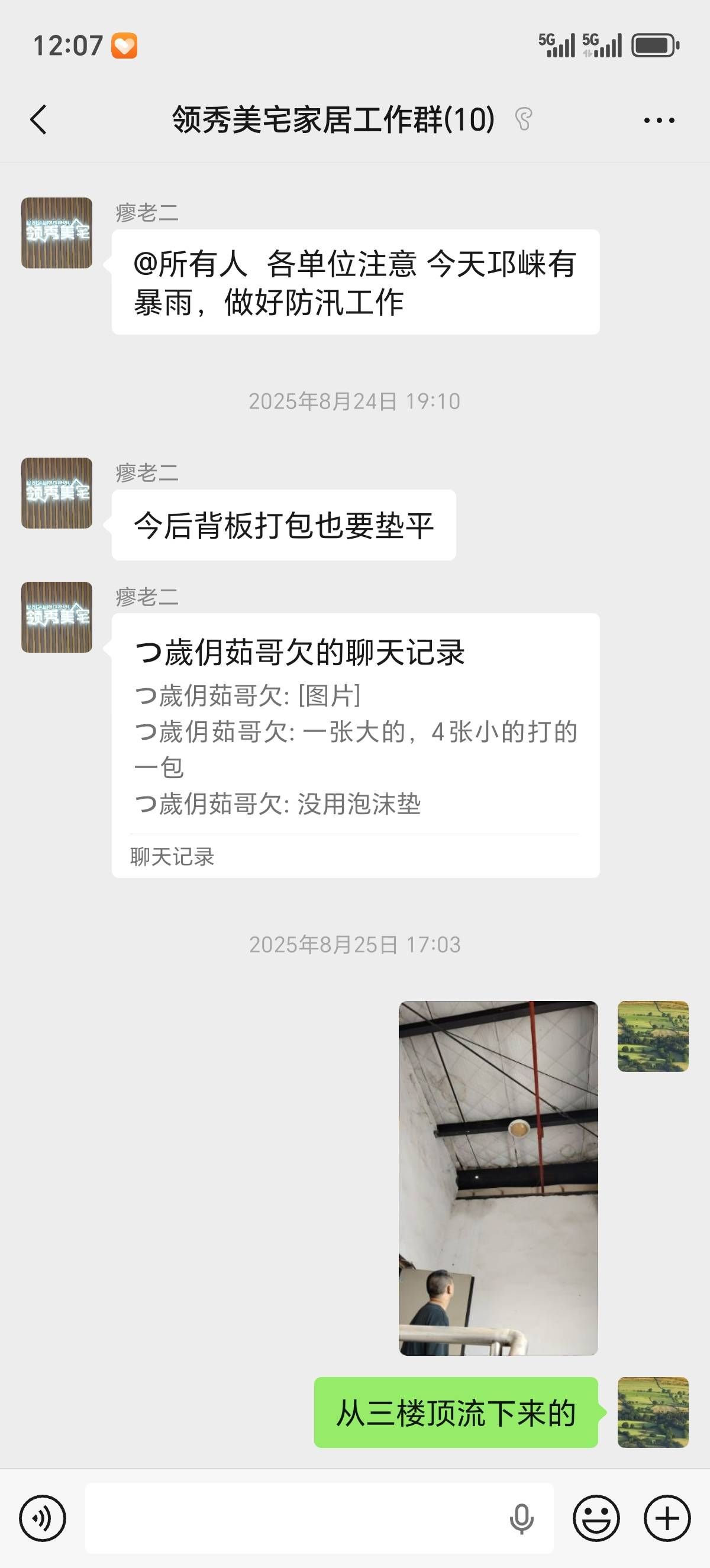Open the forwarded 聊天记录 card

pyautogui.click(x=355, y=745)
